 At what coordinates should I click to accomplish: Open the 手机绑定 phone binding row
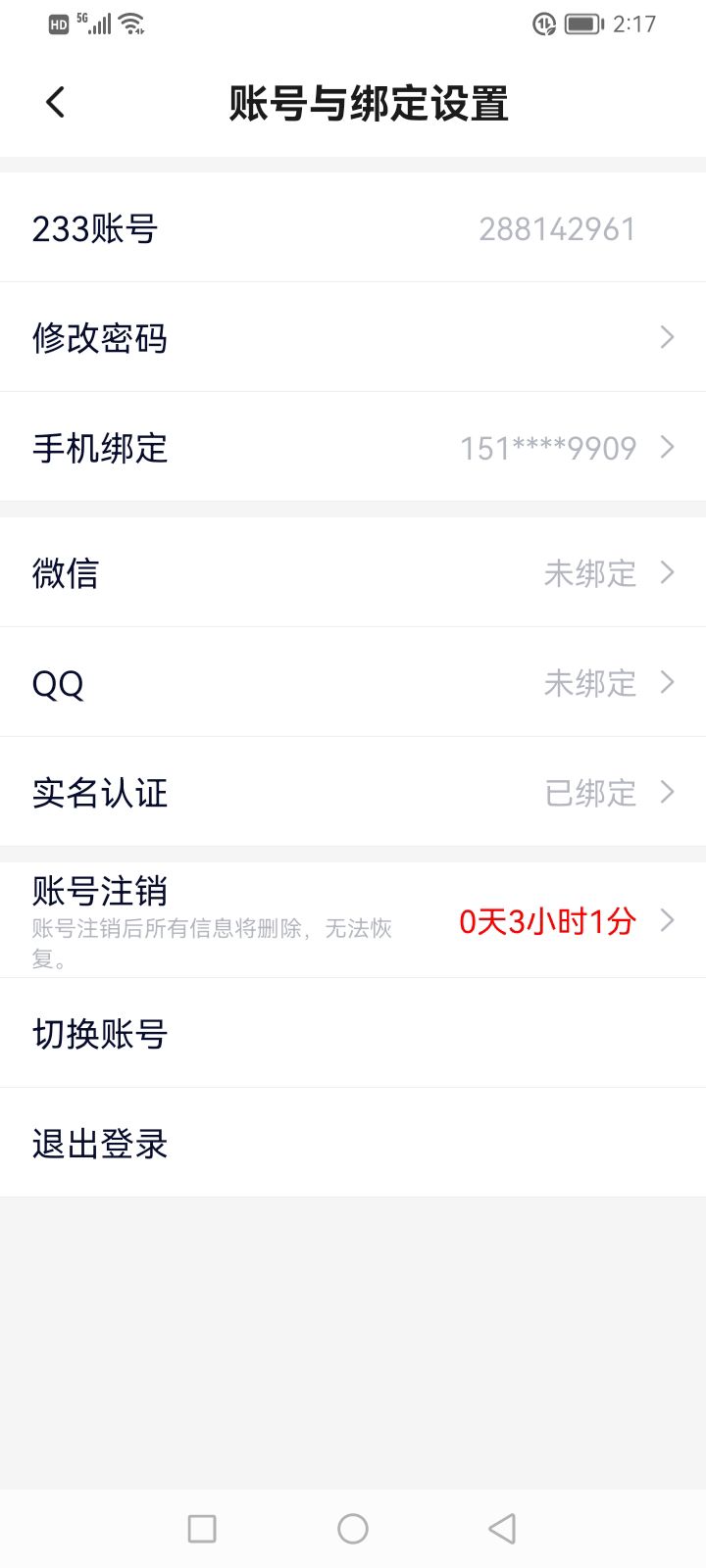(x=353, y=448)
